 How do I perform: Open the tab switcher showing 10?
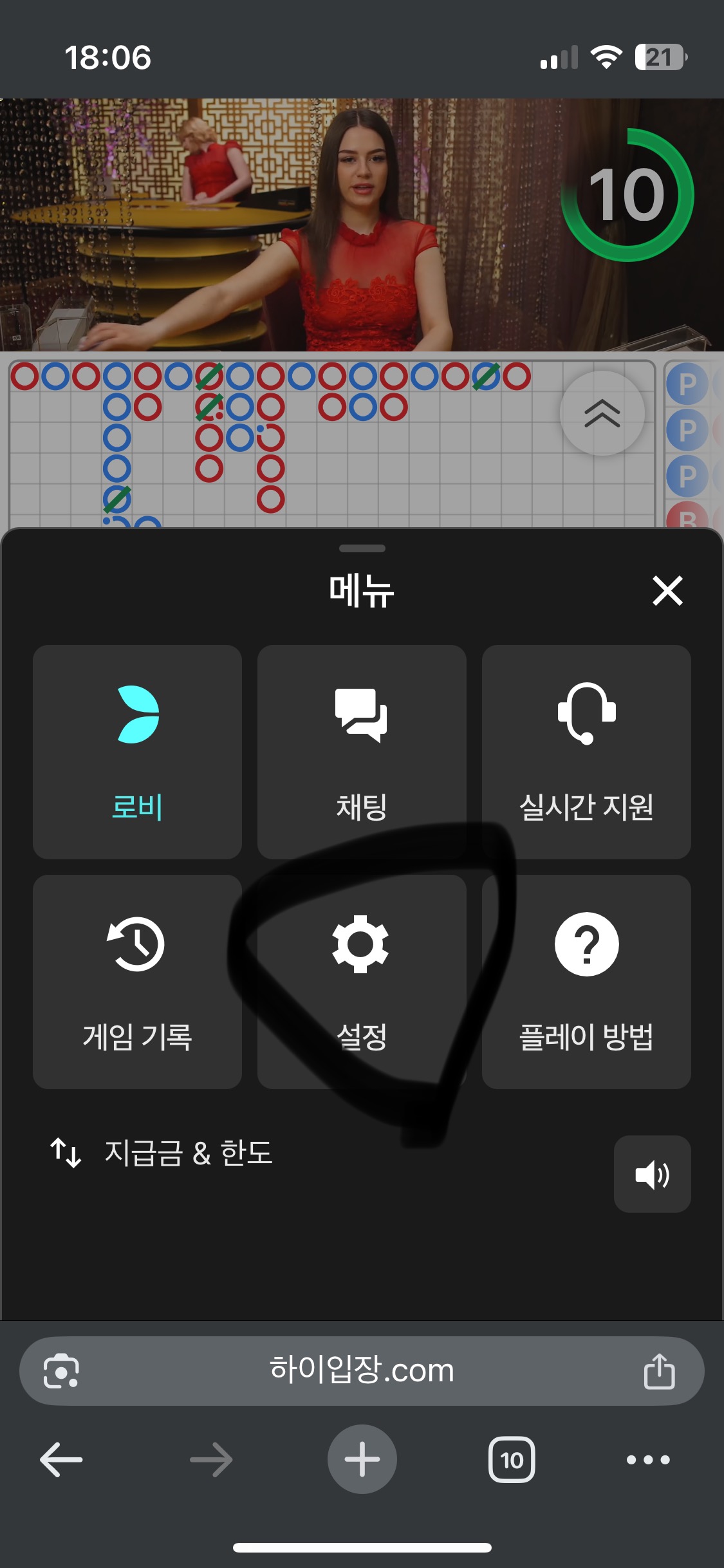[x=512, y=1459]
